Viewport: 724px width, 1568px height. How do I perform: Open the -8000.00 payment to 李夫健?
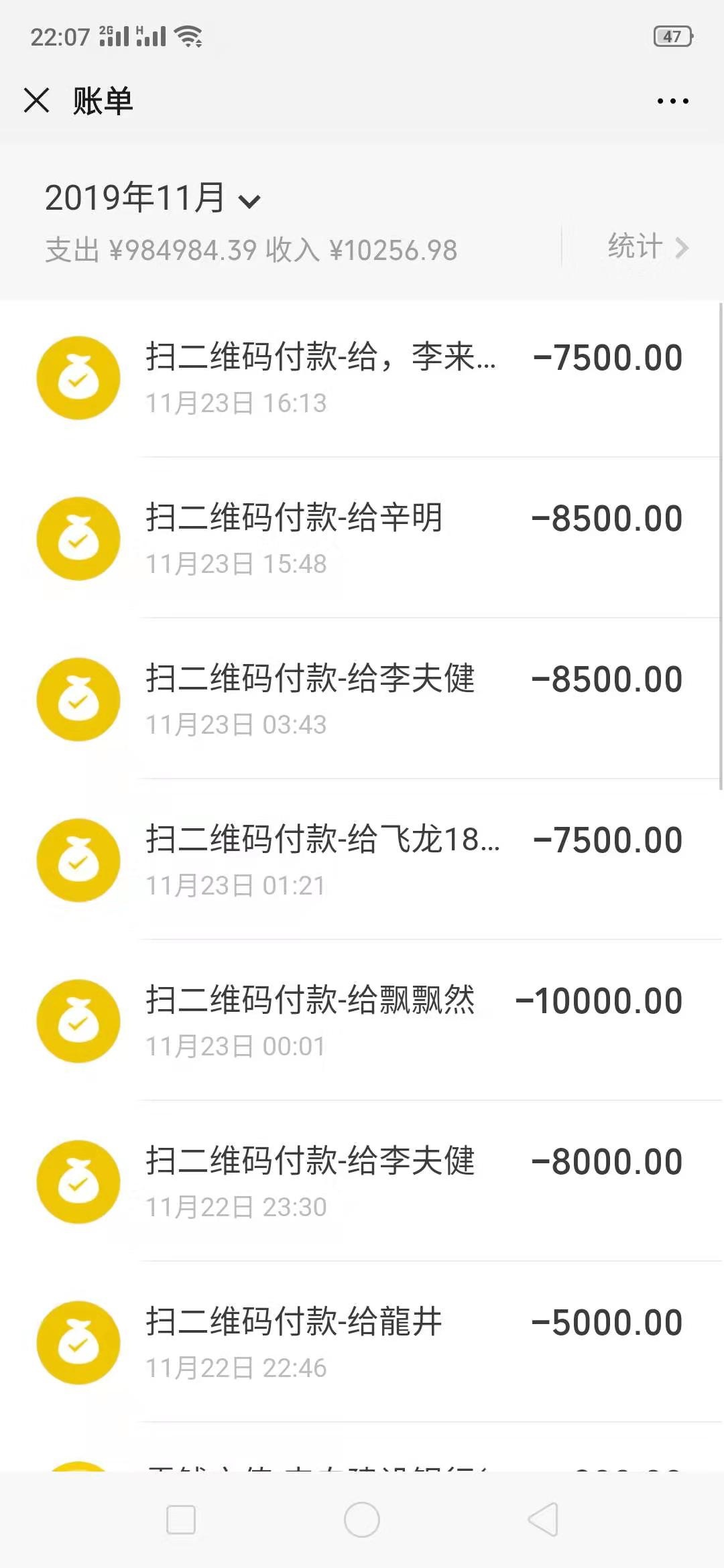point(362,1181)
